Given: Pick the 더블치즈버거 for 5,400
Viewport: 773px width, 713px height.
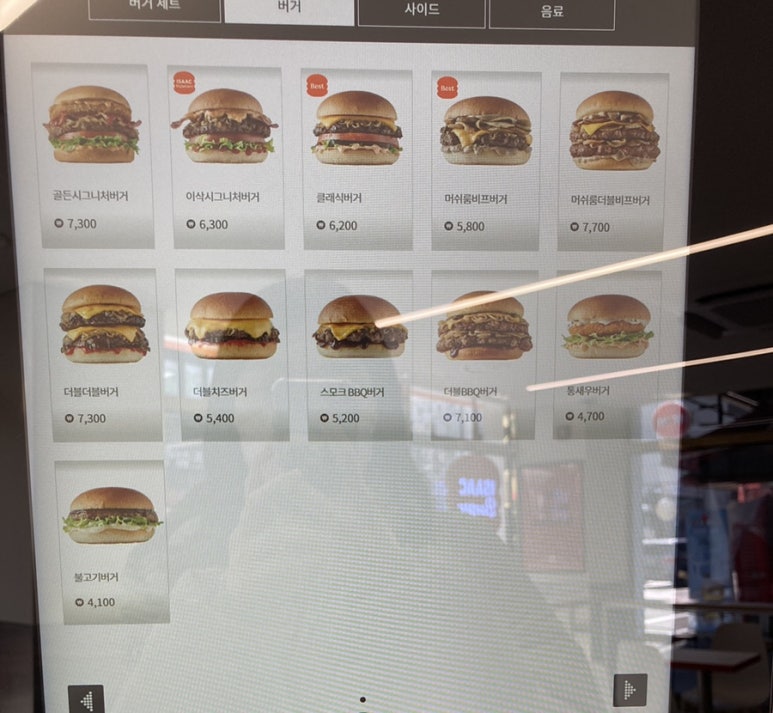Looking at the screenshot, I should [x=232, y=353].
